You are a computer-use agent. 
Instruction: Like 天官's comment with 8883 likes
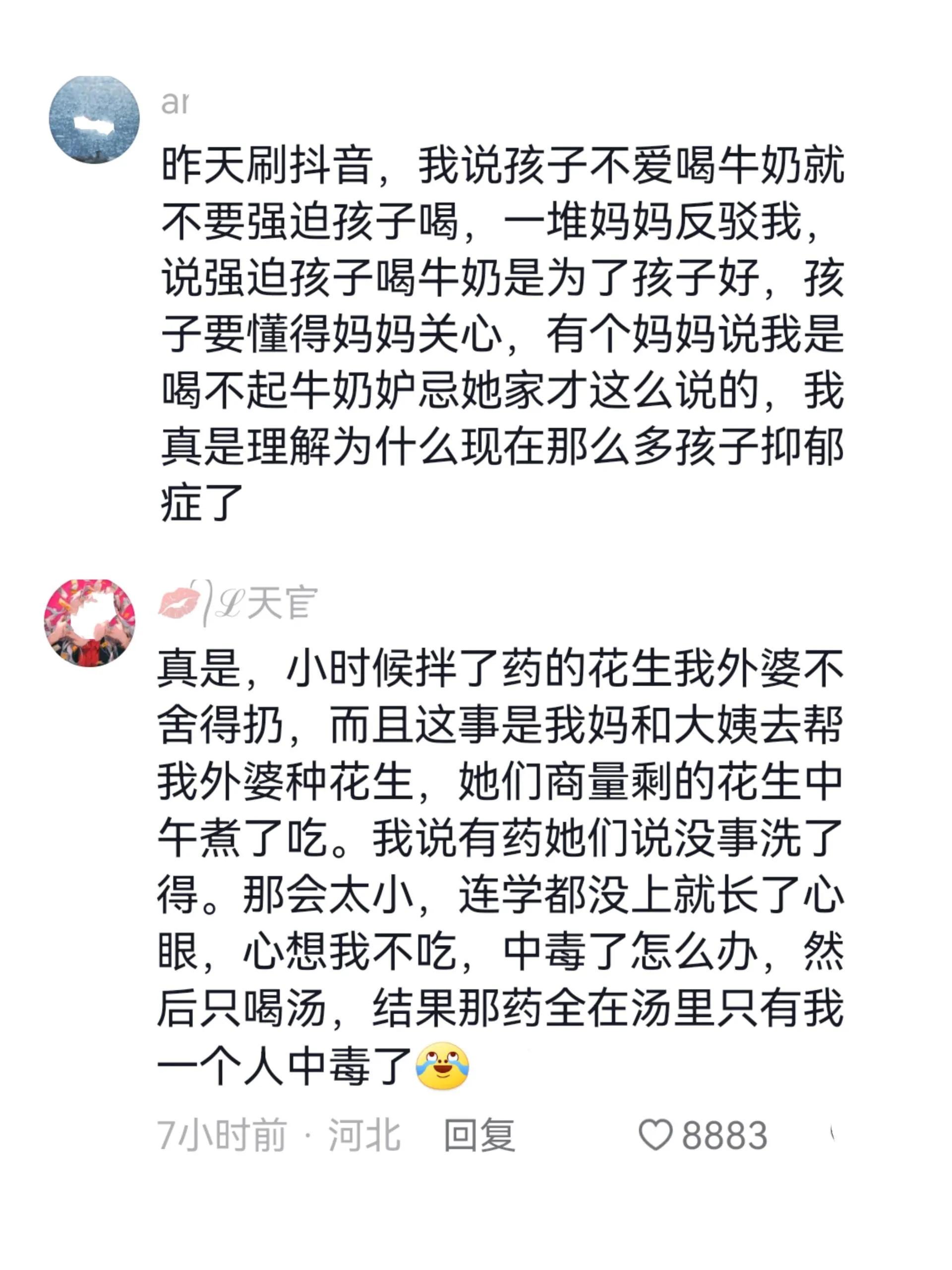coord(655,1135)
